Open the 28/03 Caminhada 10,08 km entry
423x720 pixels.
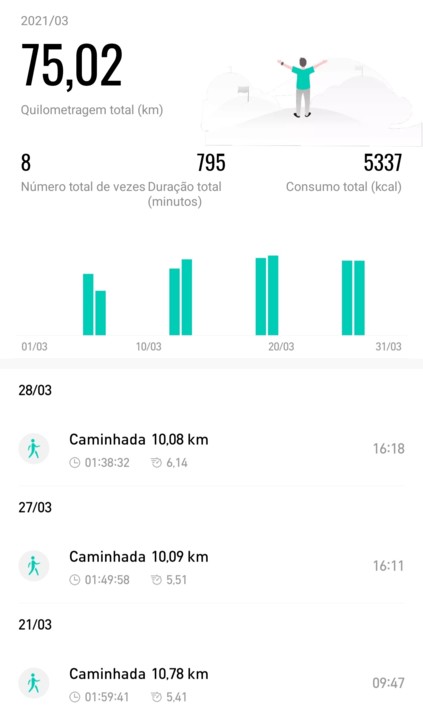(x=211, y=449)
